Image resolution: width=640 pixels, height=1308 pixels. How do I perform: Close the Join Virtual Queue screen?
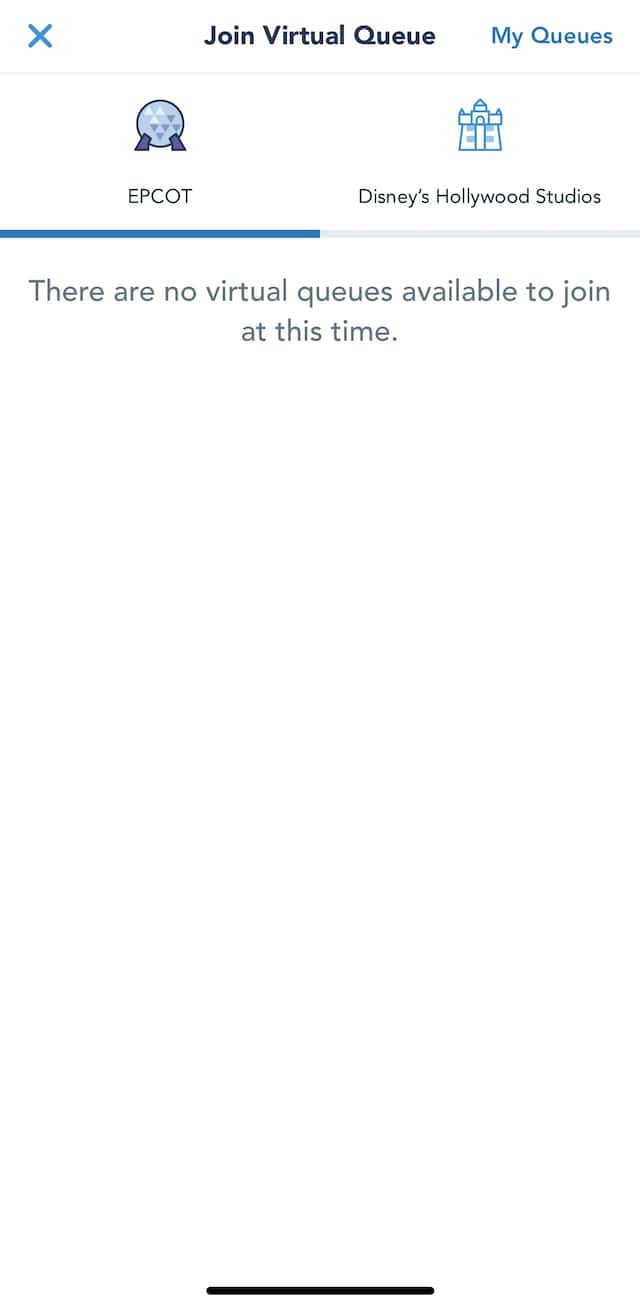pyautogui.click(x=40, y=36)
